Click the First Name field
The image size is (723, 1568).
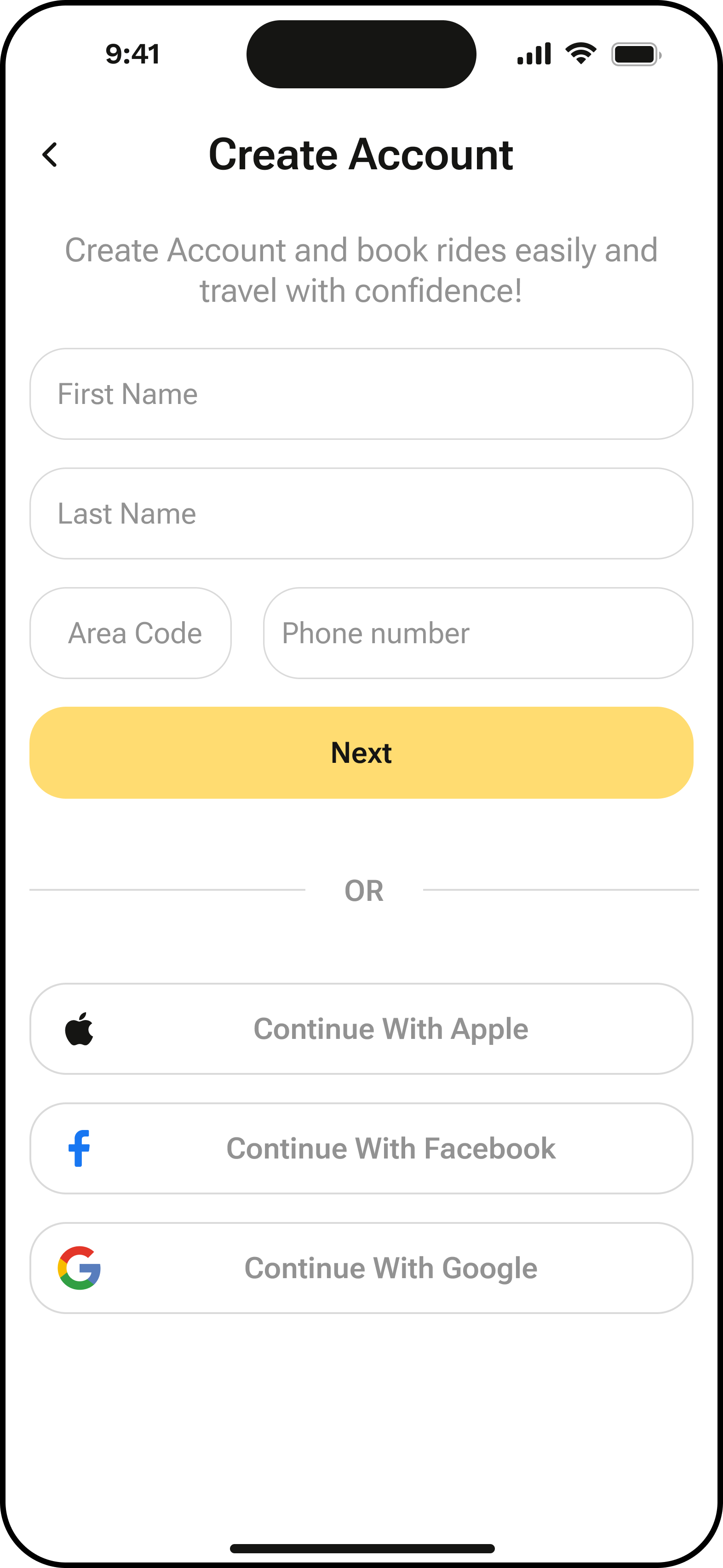click(361, 393)
